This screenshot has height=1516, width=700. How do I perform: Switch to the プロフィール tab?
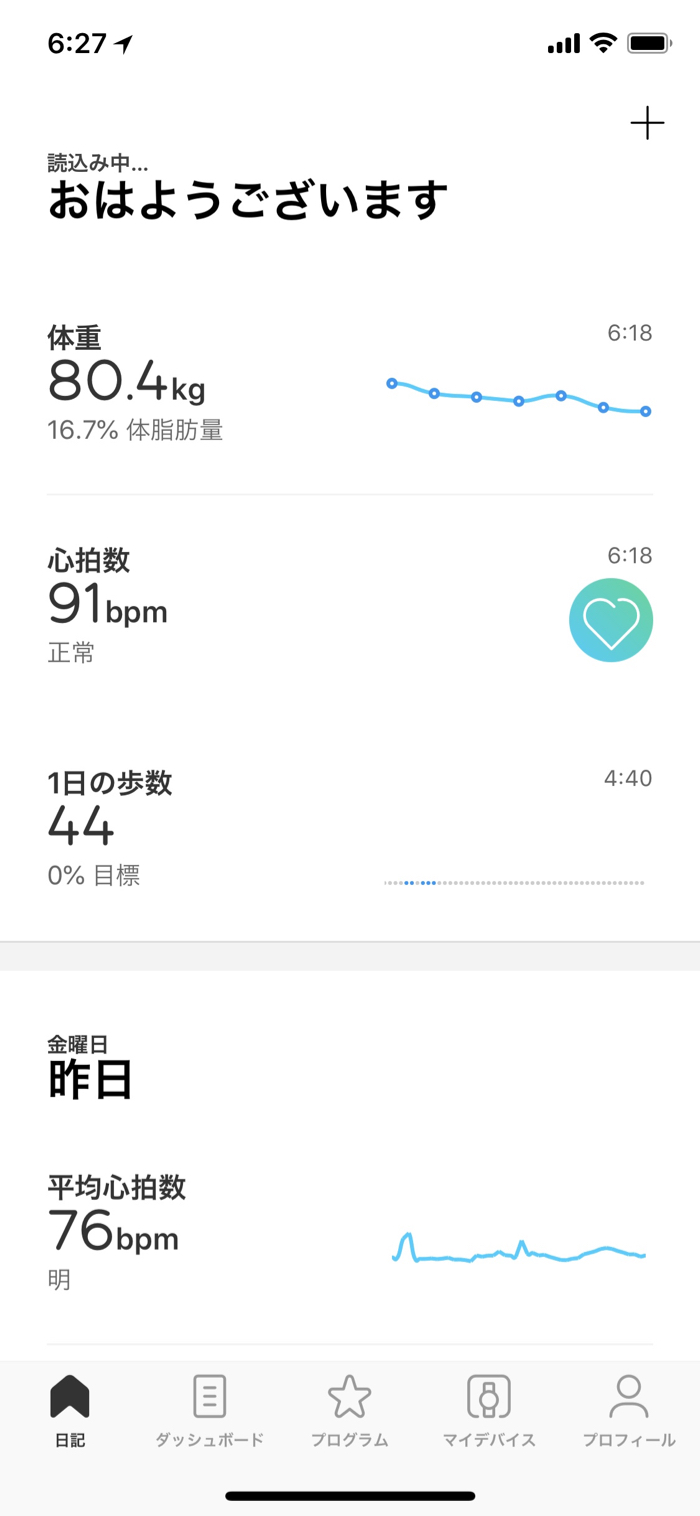(629, 1411)
